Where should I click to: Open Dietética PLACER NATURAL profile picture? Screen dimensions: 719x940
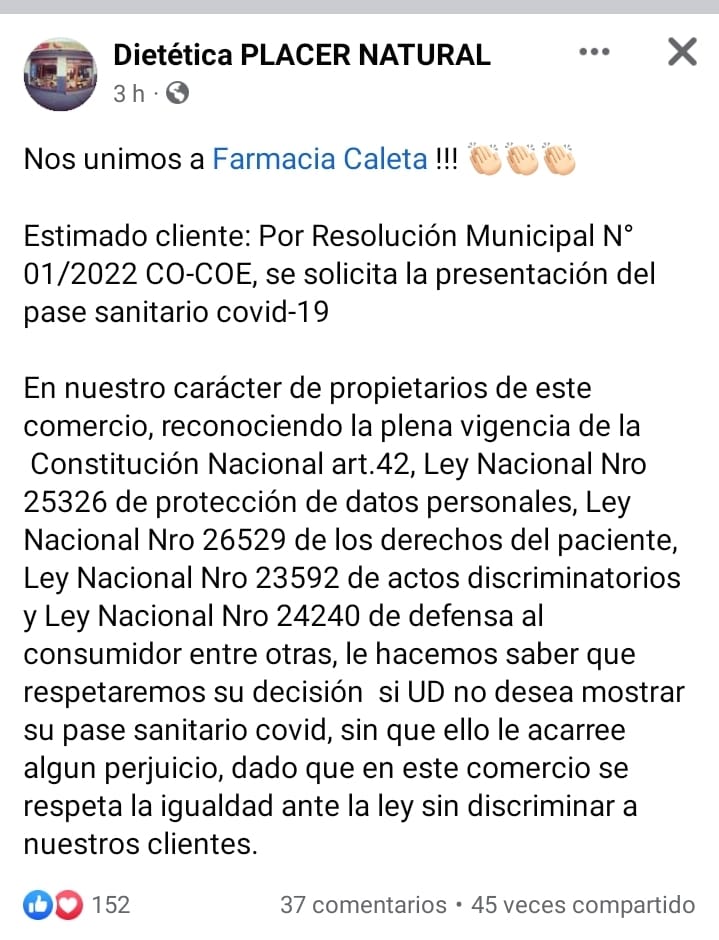click(60, 74)
